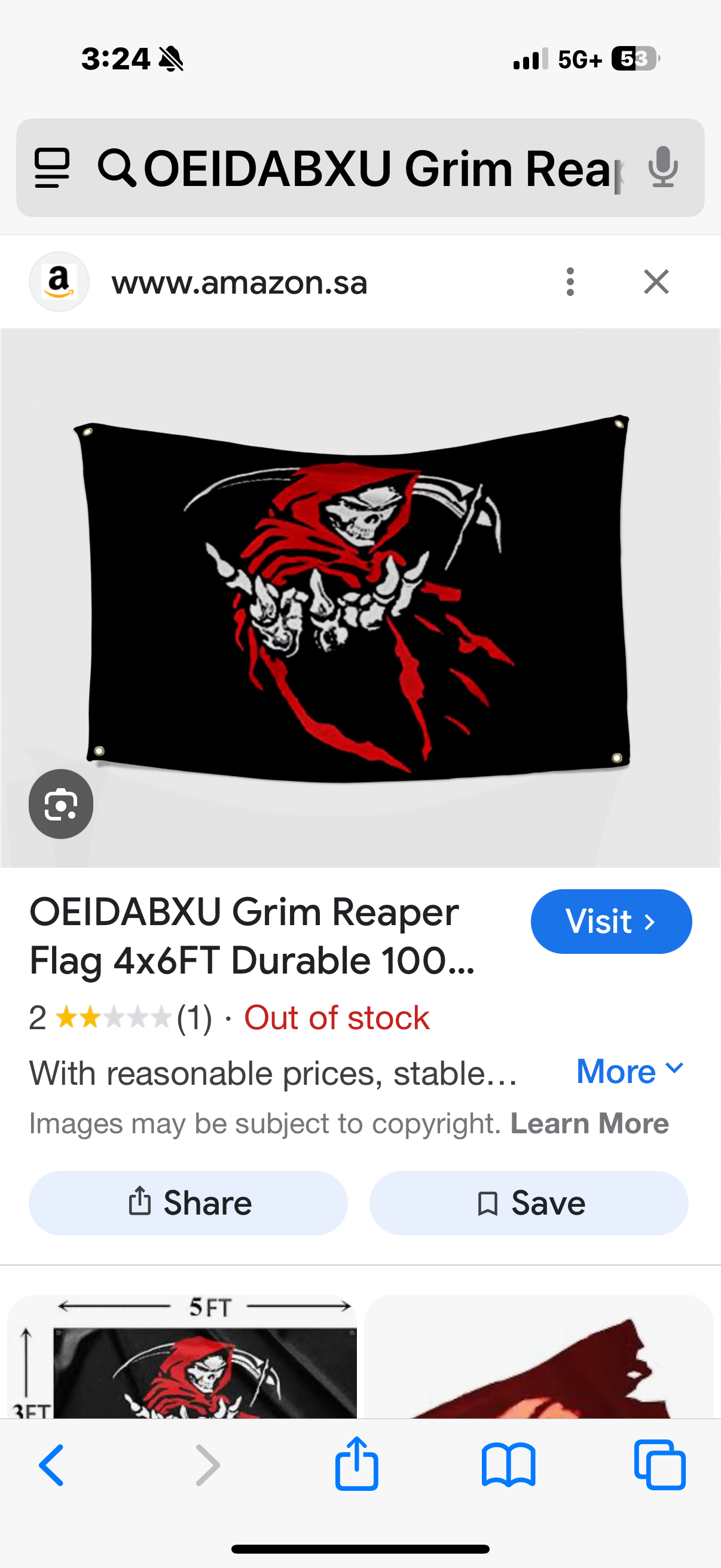Go back to the previous page
The height and width of the screenshot is (1568, 721).
(52, 1465)
